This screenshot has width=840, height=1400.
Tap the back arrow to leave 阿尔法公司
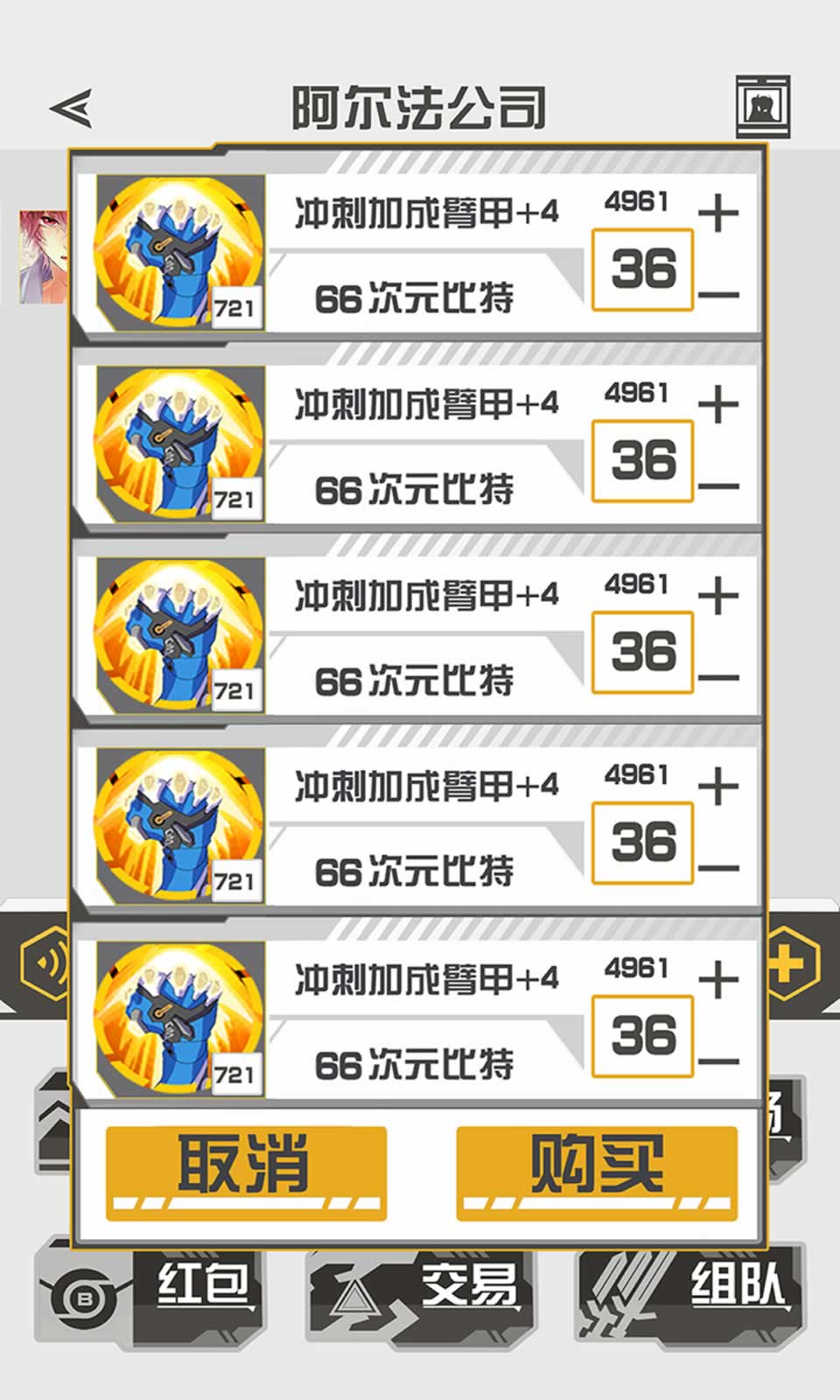click(70, 105)
